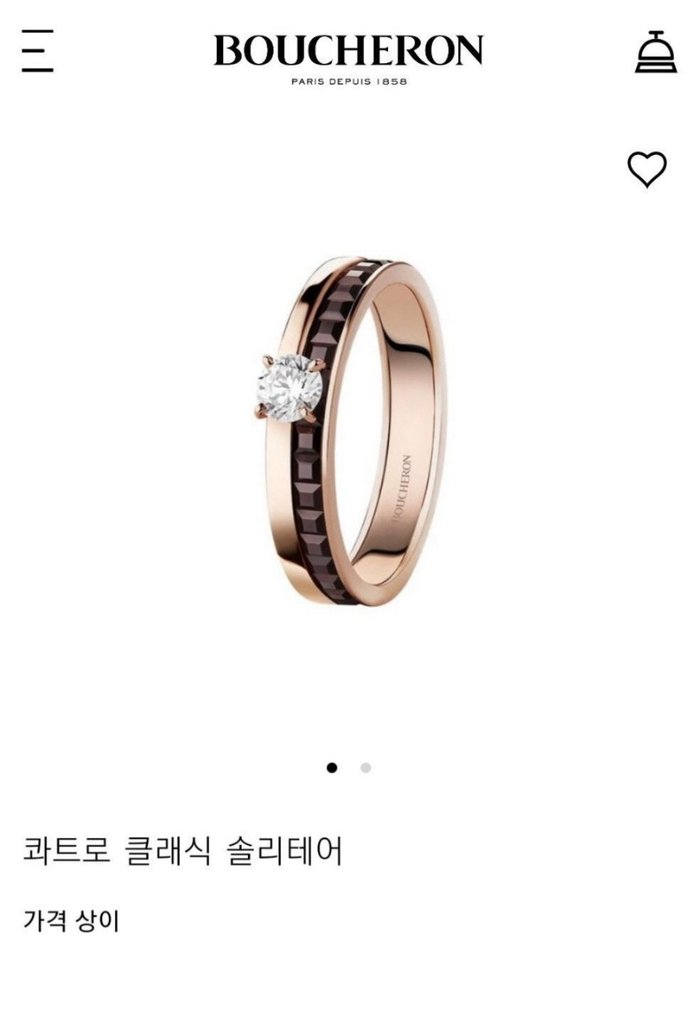This screenshot has height=1024, width=700.
Task: Open the Quatre ring product image
Action: point(351,432)
